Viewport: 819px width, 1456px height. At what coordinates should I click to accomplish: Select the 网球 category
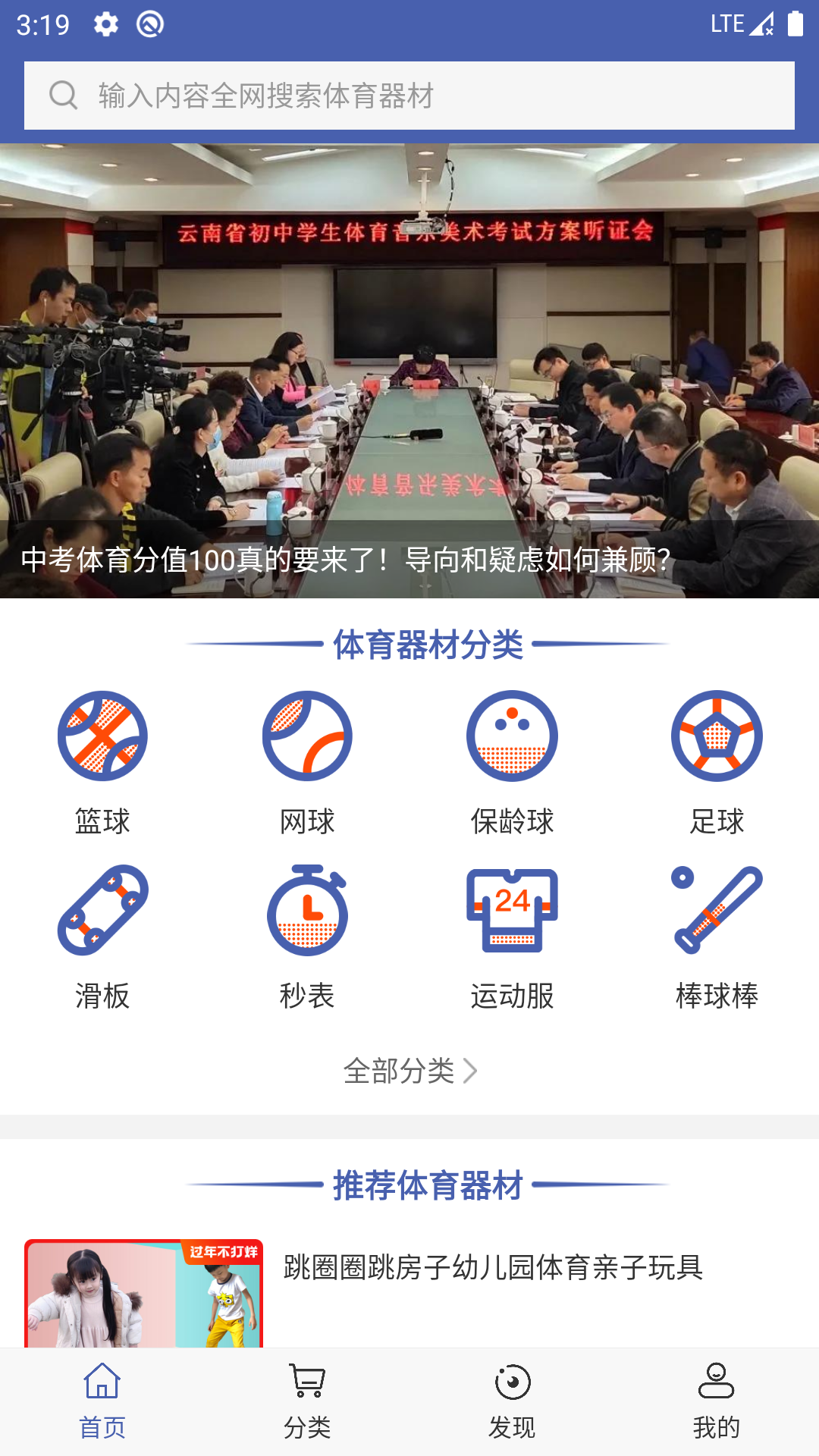(307, 762)
